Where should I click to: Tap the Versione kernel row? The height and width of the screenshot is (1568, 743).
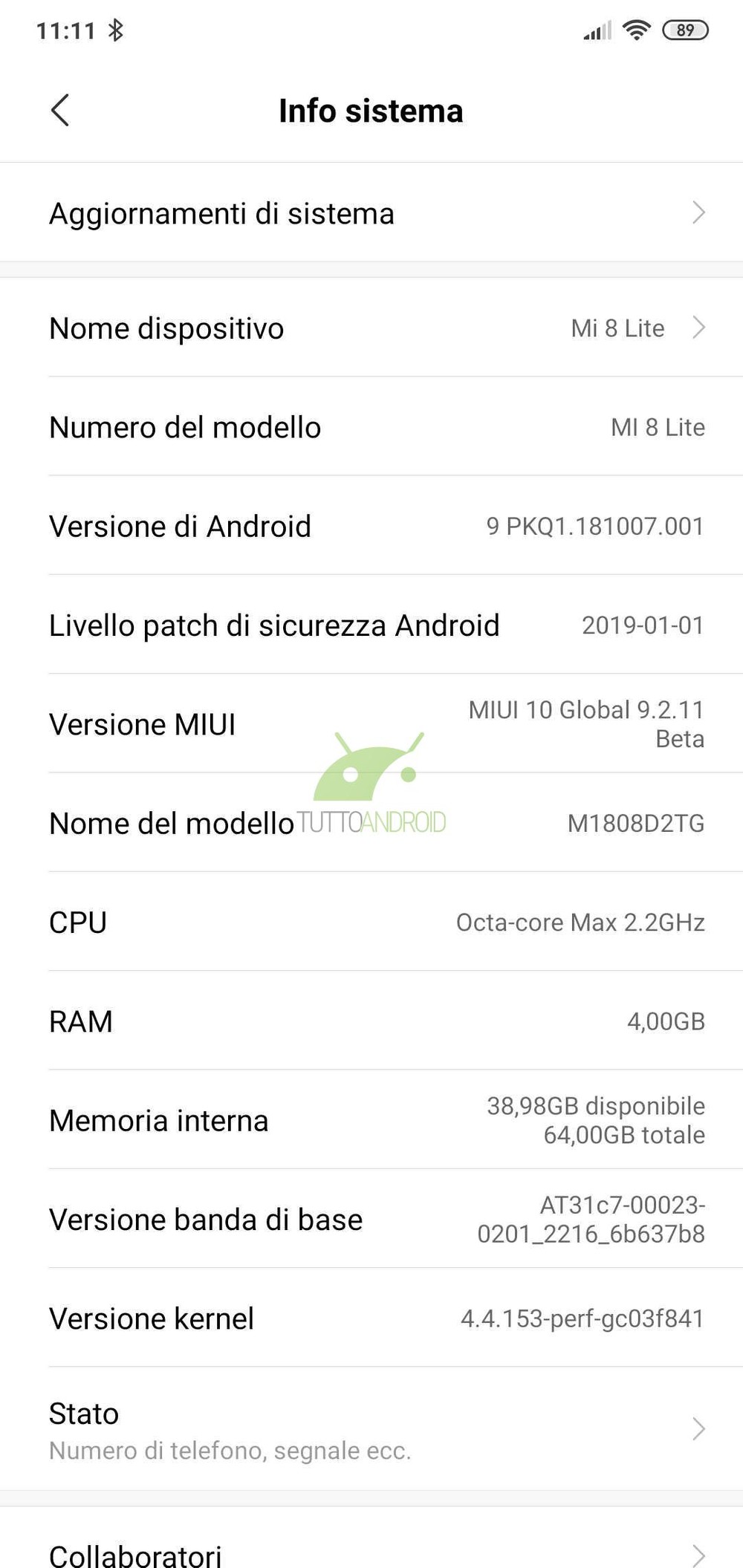(x=371, y=1318)
